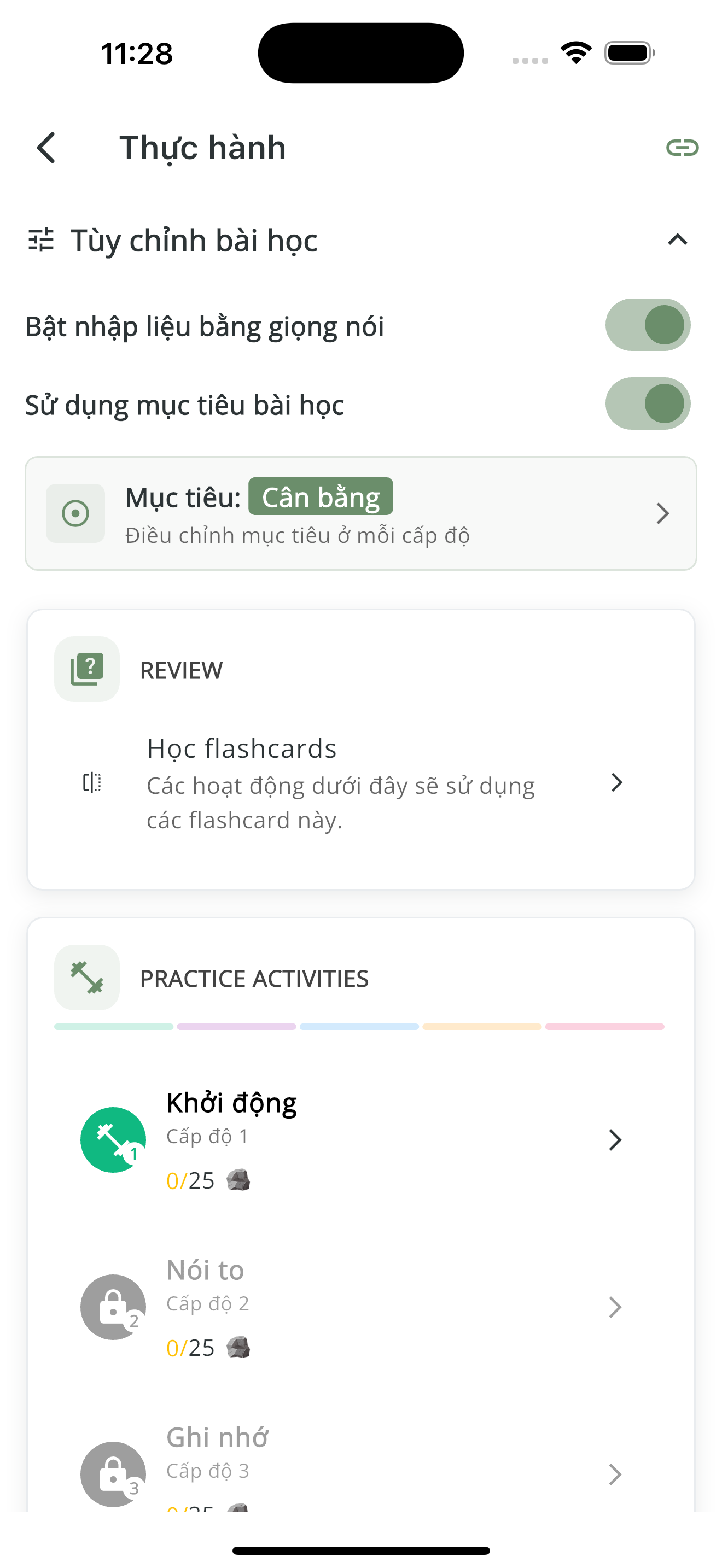Collapse the Tùy chỉnh bài học section
The height and width of the screenshot is (1568, 722).
(x=677, y=240)
